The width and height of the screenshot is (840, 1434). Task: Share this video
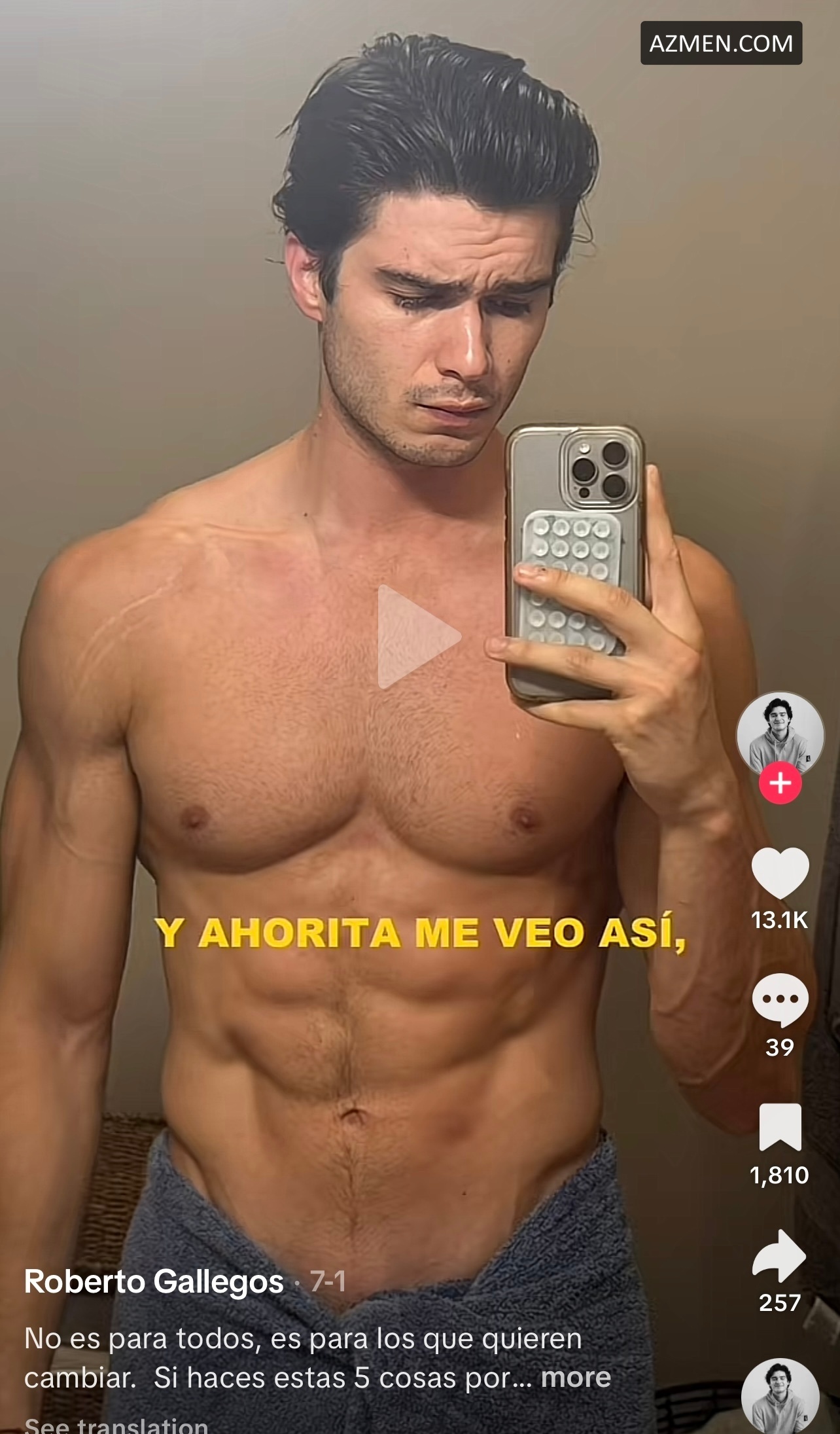click(x=780, y=1255)
